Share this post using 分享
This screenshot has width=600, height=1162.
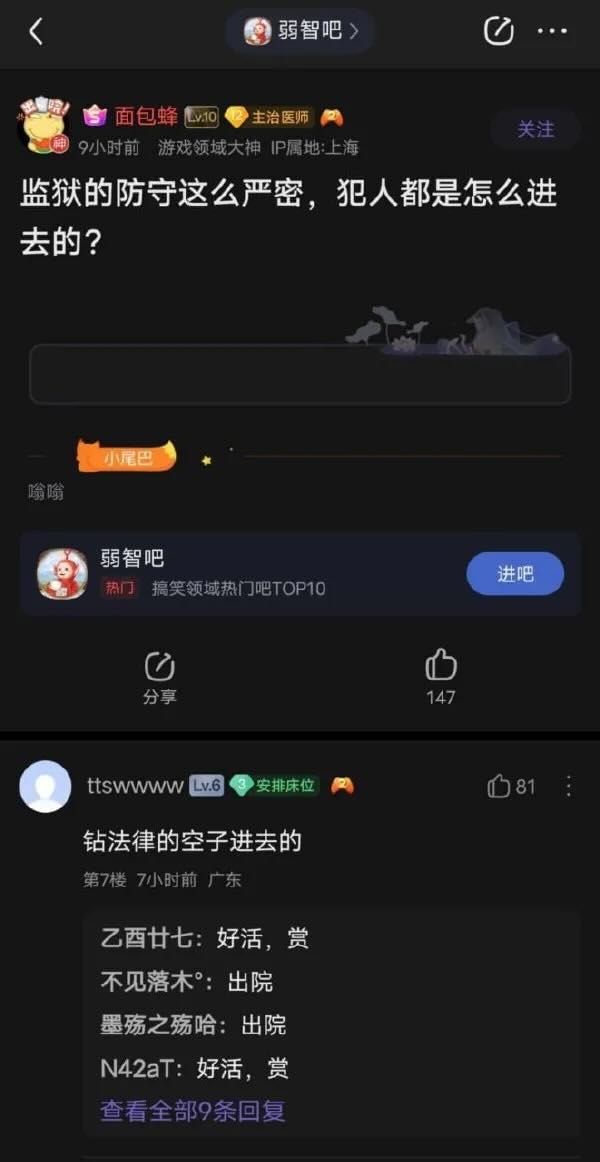click(159, 677)
